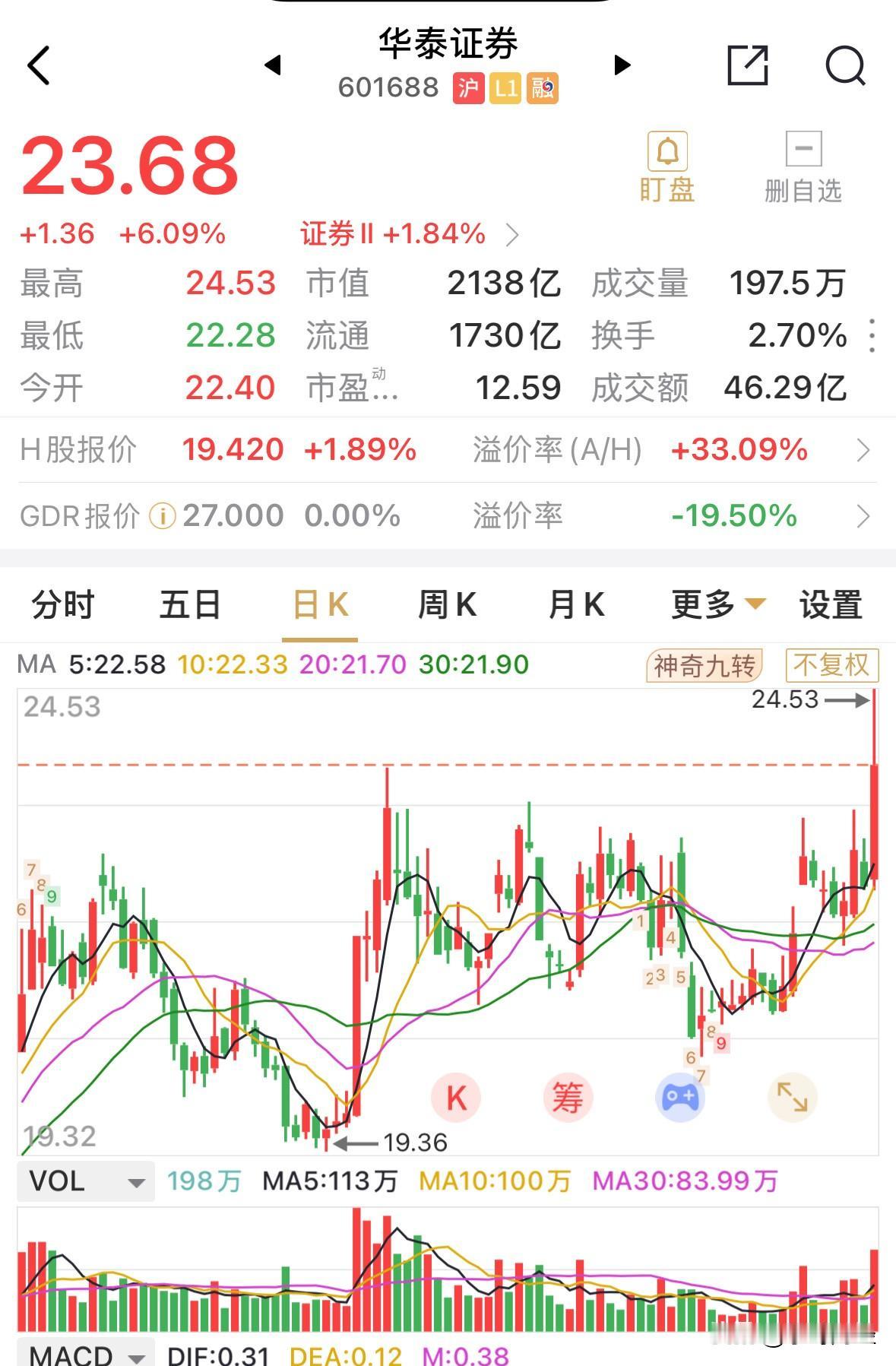896x1366 pixels.
Task: Open chip distribution via the 筹 icon
Action: click(568, 1098)
